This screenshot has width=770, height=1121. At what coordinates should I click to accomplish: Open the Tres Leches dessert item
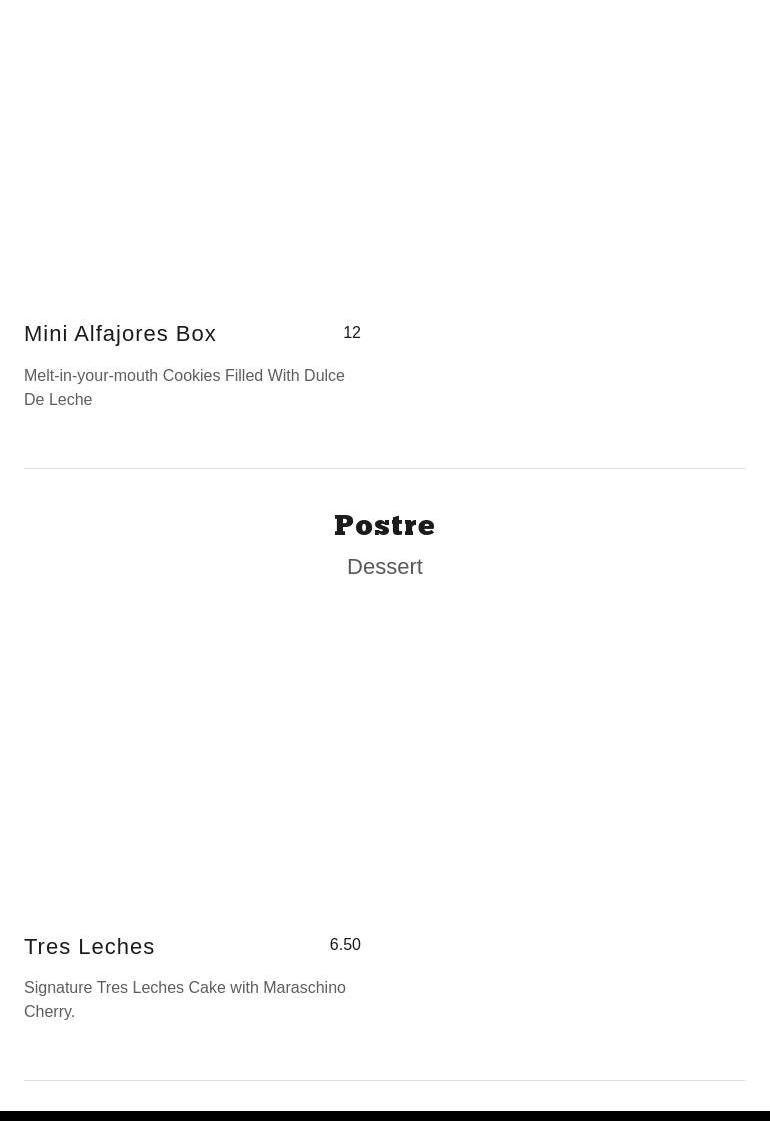point(89,946)
